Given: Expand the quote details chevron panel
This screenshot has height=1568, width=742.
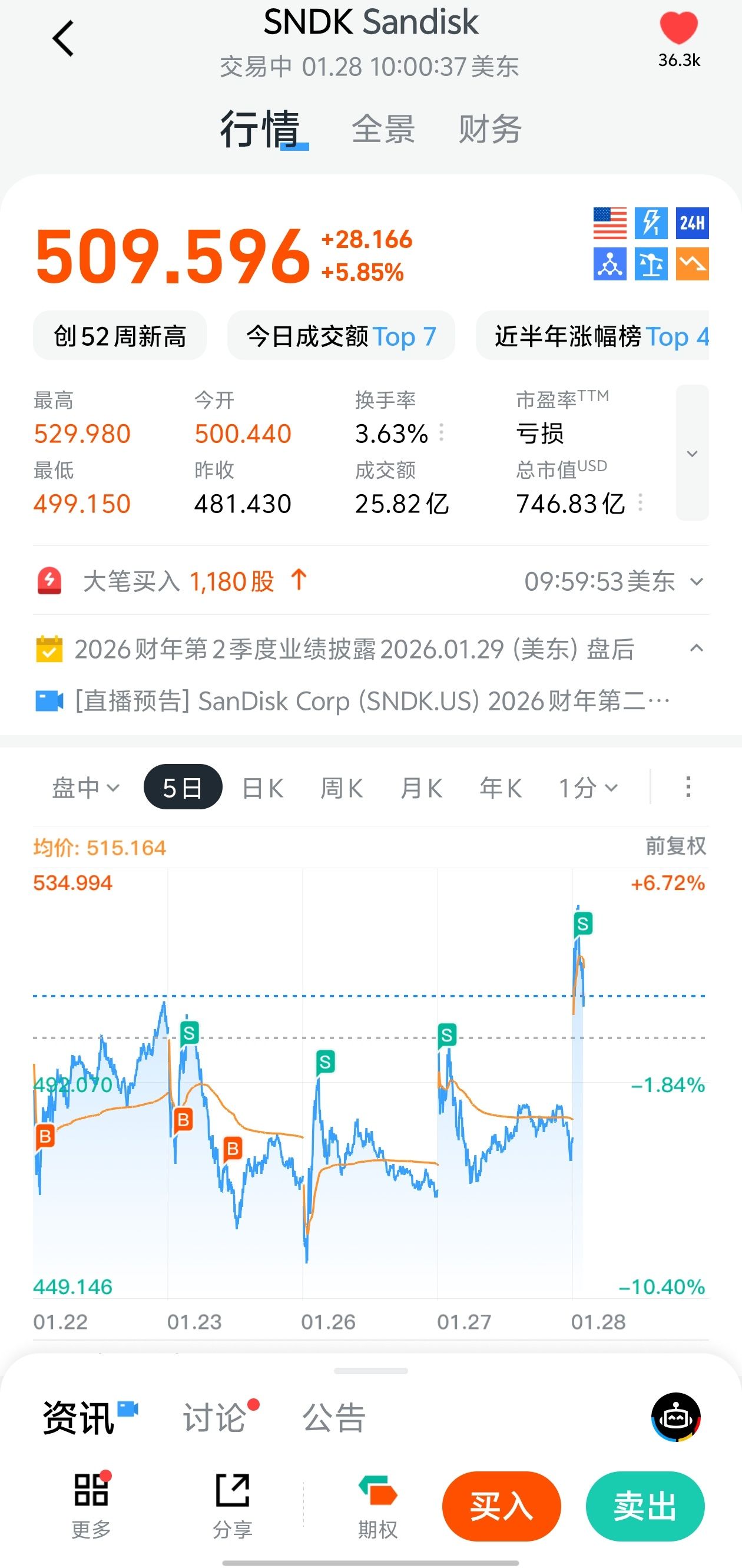Looking at the screenshot, I should 692,453.
